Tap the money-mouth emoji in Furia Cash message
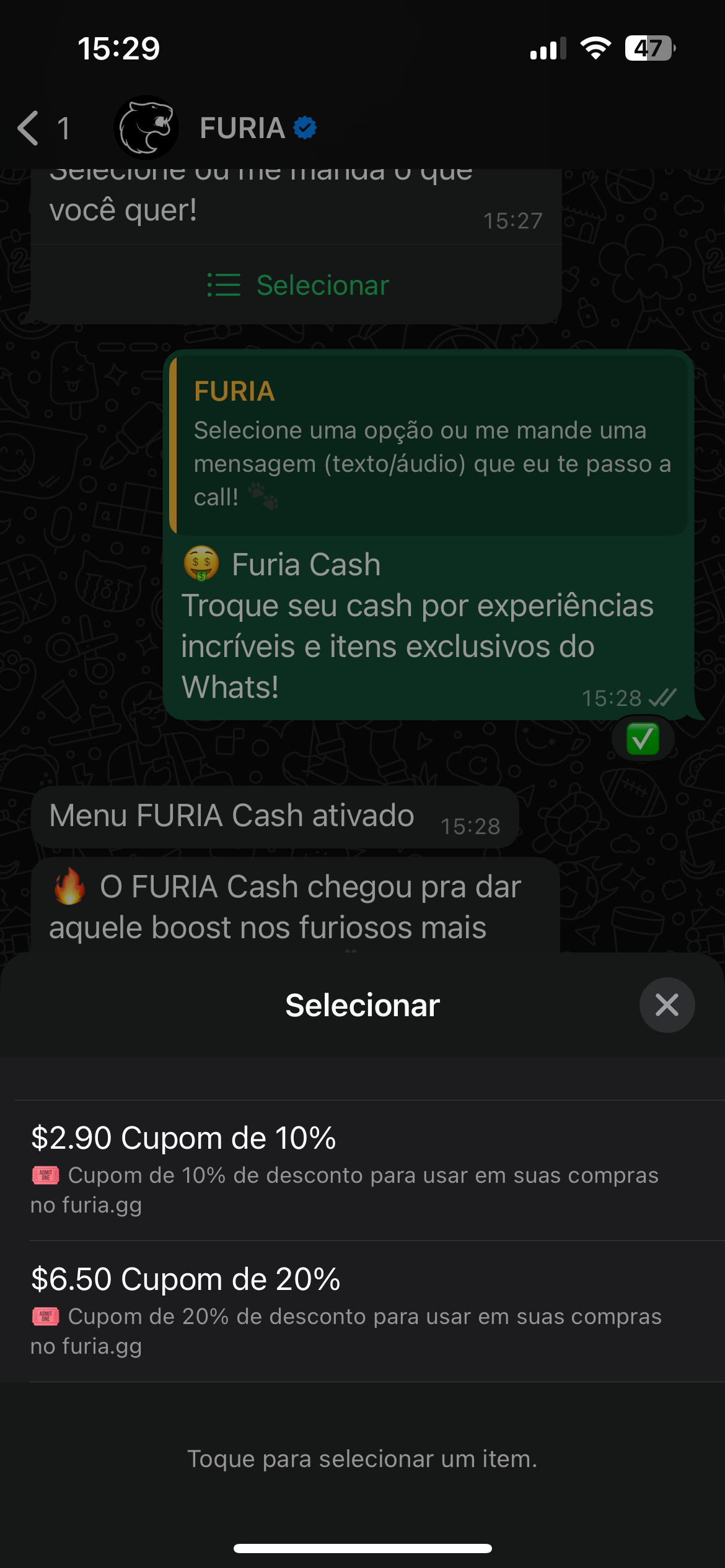 click(x=200, y=564)
